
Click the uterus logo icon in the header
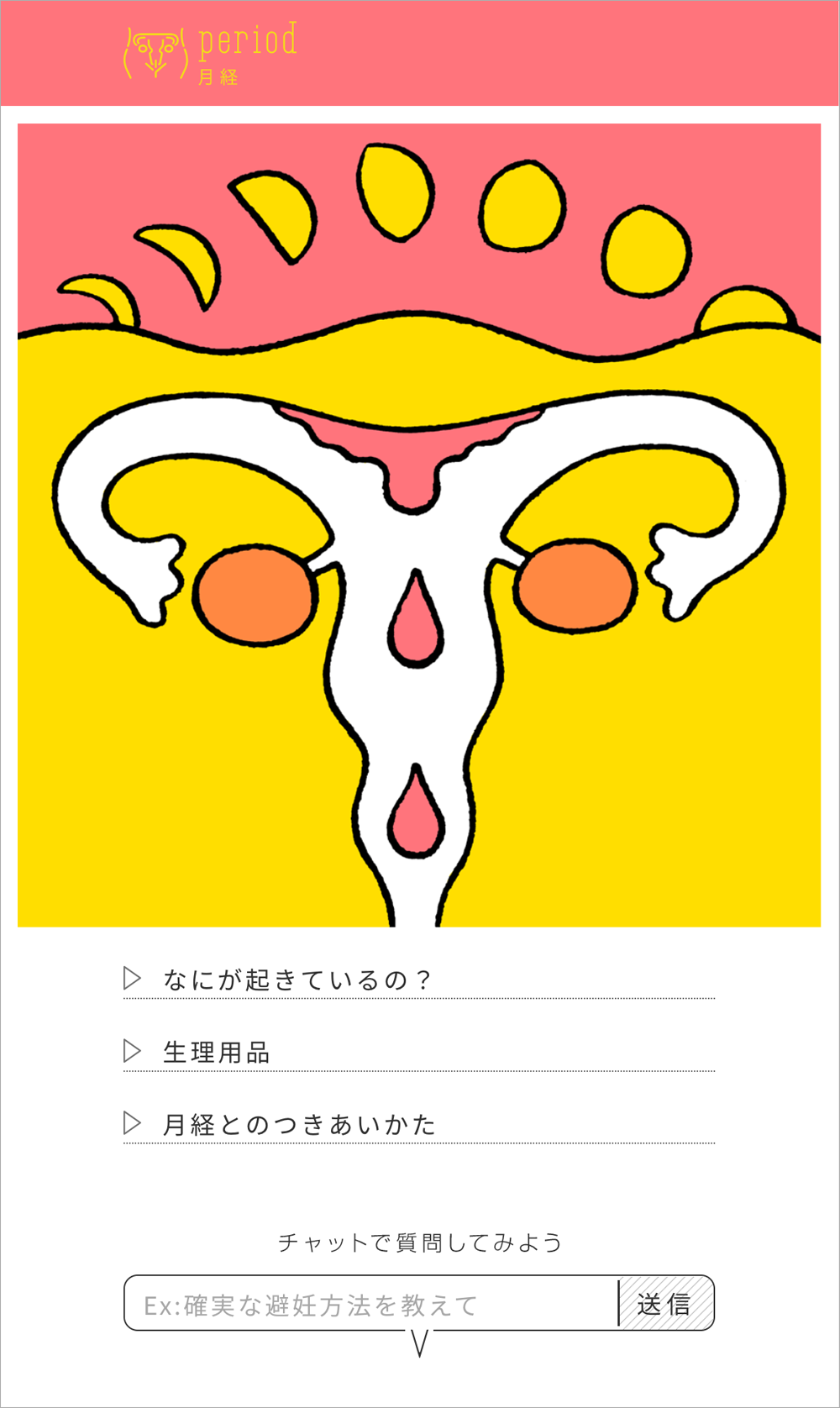click(154, 52)
